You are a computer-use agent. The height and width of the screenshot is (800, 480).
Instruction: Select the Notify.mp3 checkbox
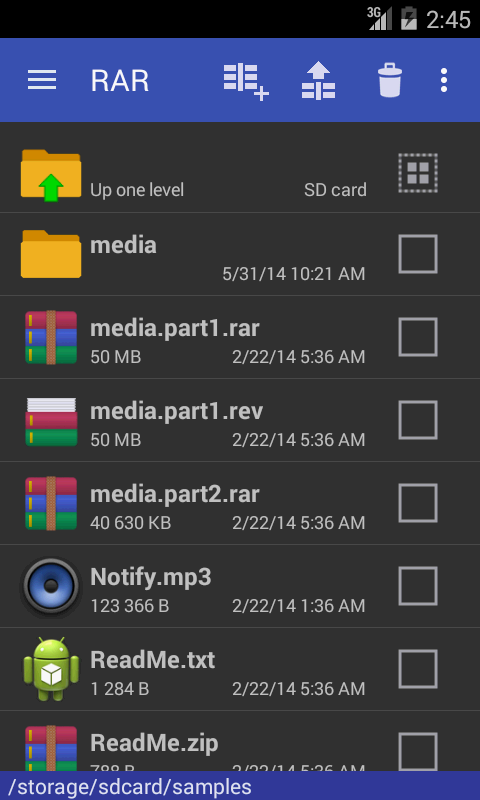point(418,586)
